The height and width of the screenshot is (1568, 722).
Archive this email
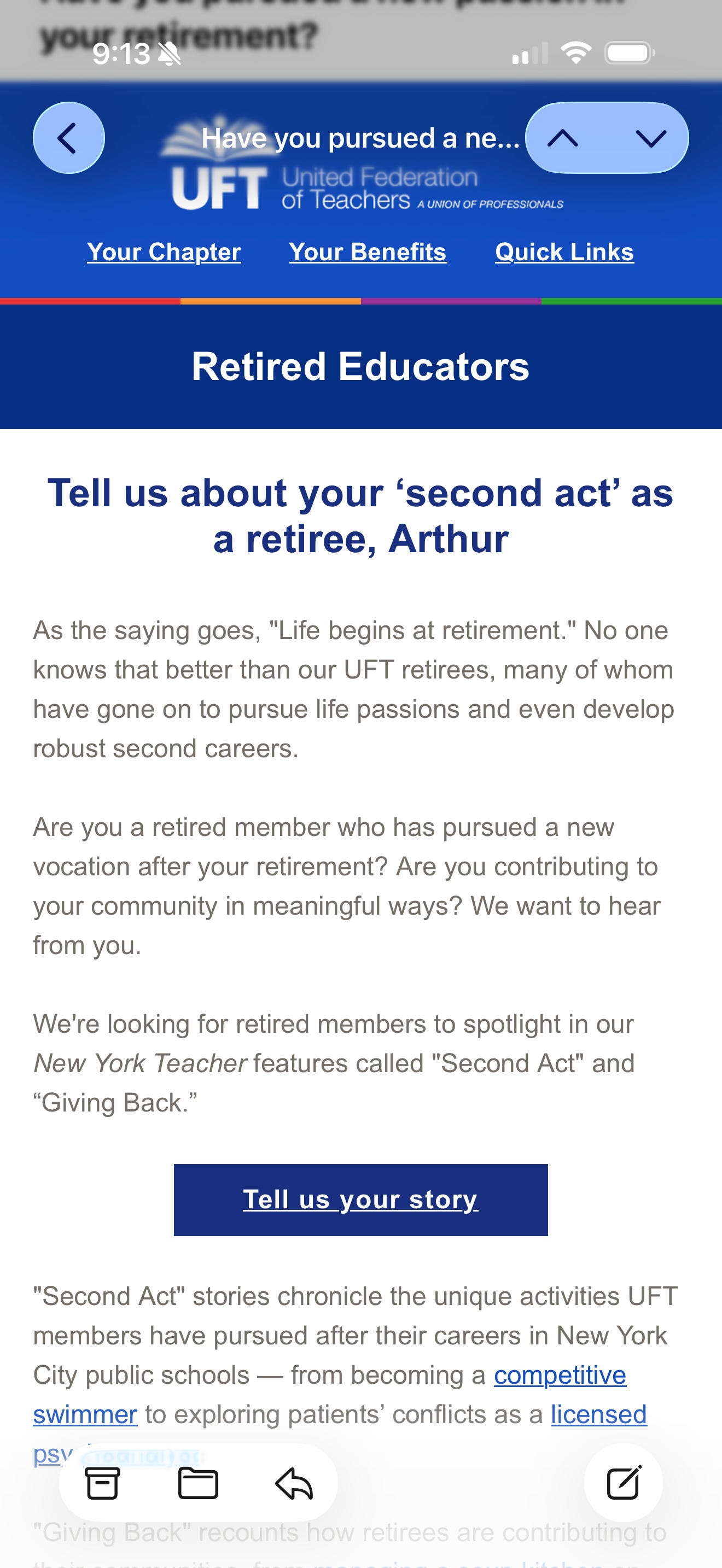(102, 1483)
